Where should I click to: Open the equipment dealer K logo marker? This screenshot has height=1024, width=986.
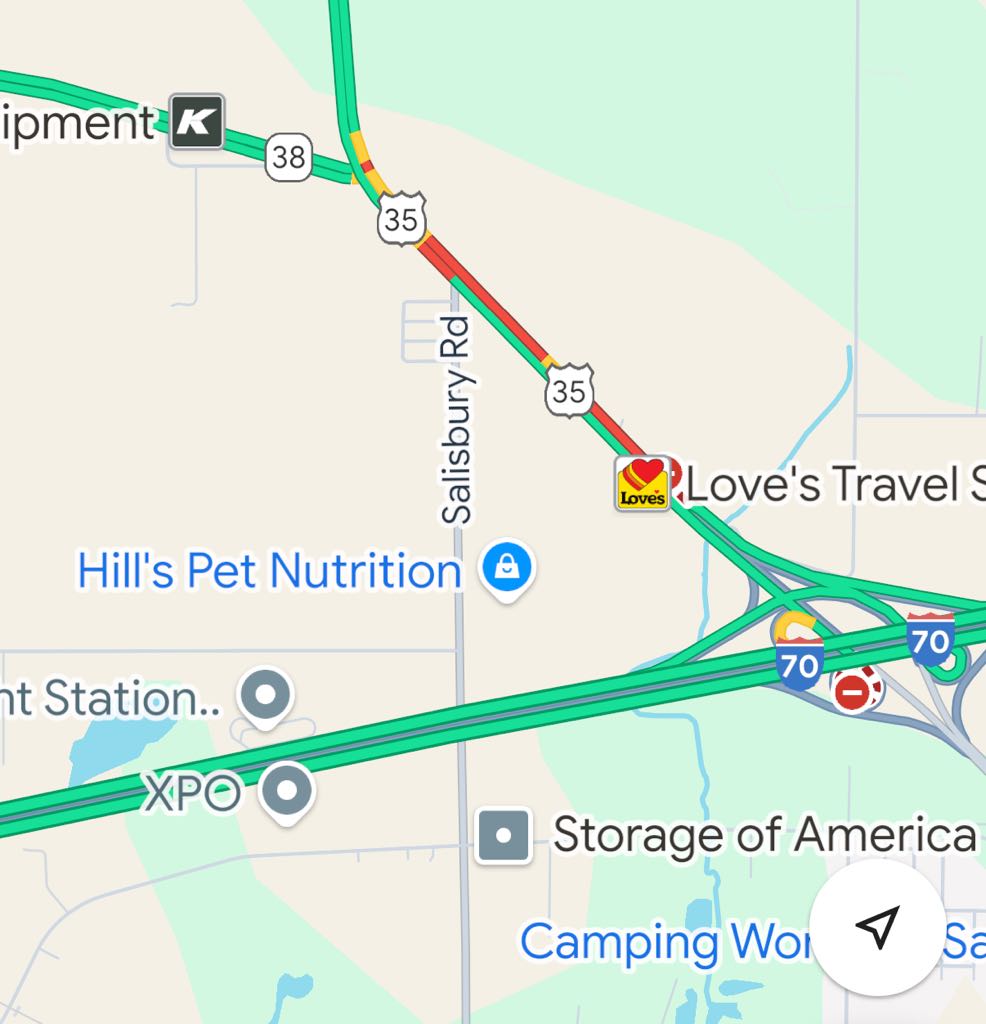196,122
